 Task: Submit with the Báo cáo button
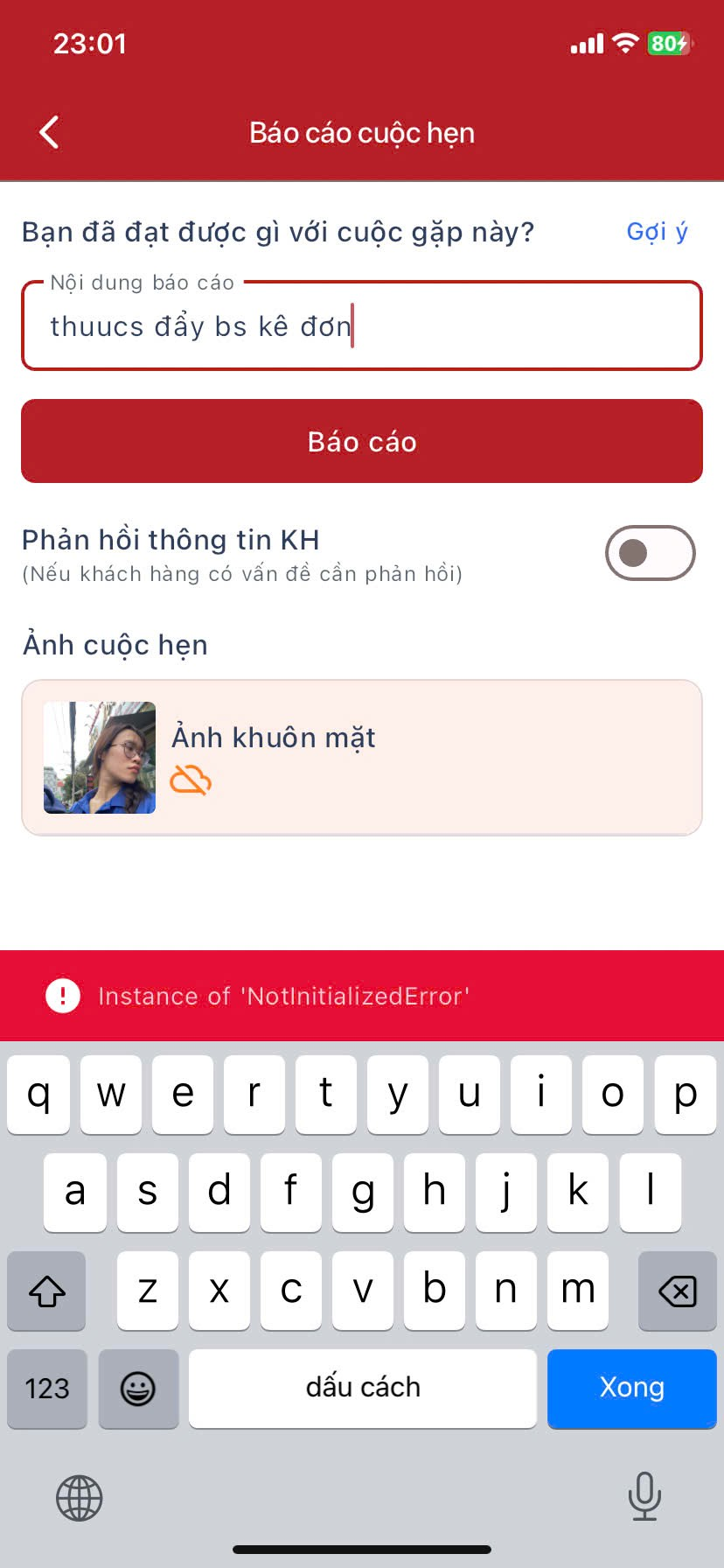pyautogui.click(x=362, y=441)
